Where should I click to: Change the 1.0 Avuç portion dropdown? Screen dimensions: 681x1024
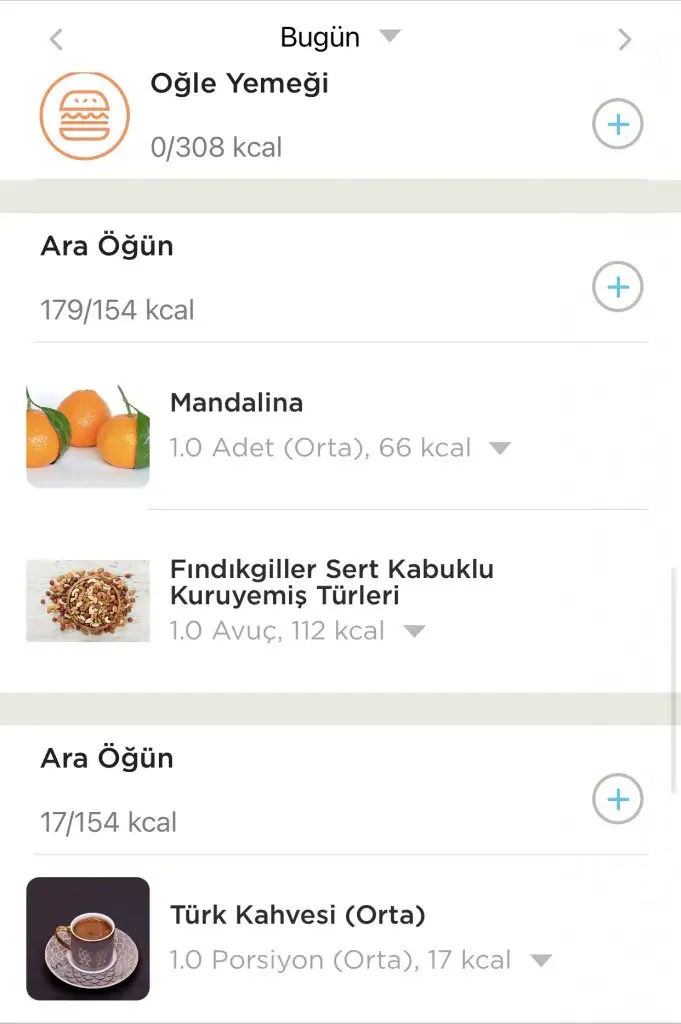pos(414,631)
